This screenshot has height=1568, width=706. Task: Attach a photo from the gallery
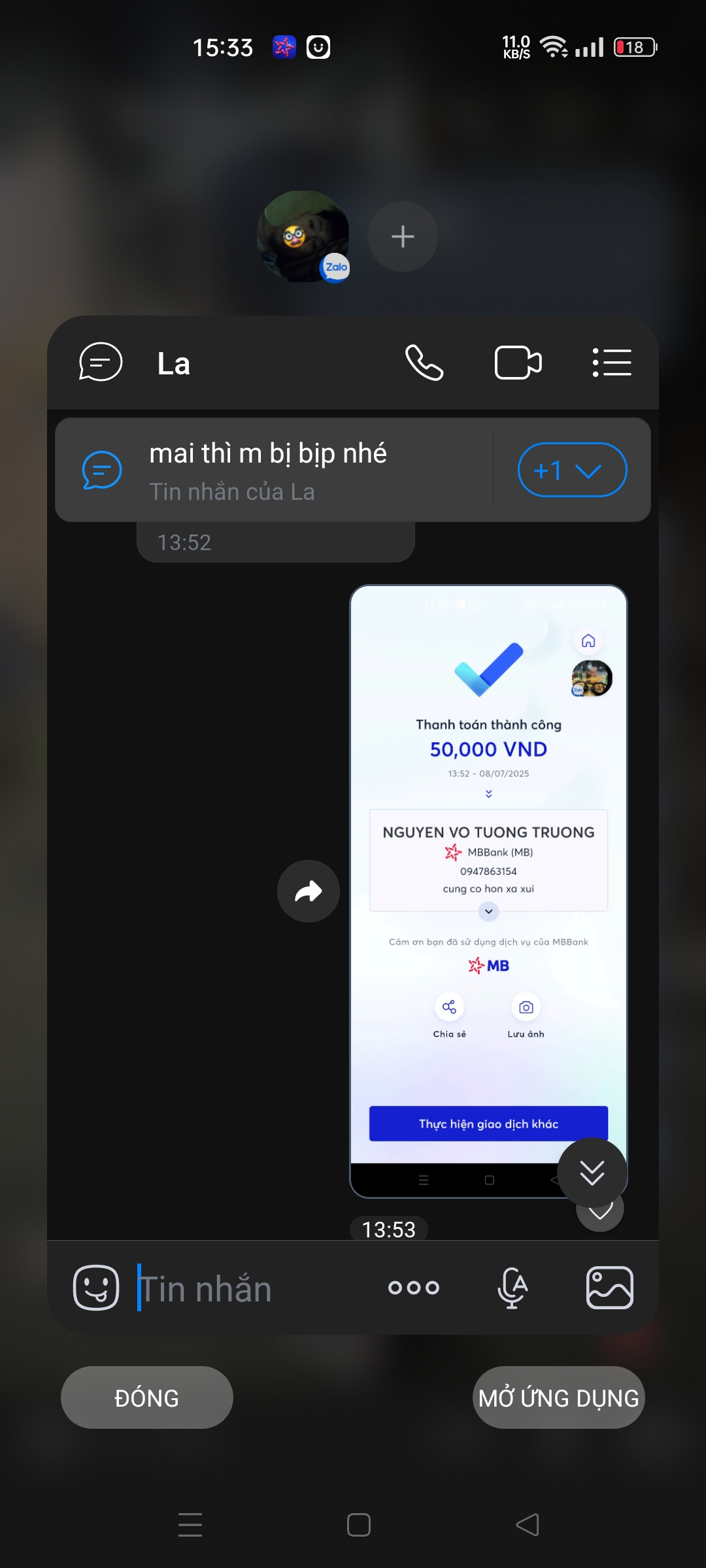pyautogui.click(x=609, y=1288)
